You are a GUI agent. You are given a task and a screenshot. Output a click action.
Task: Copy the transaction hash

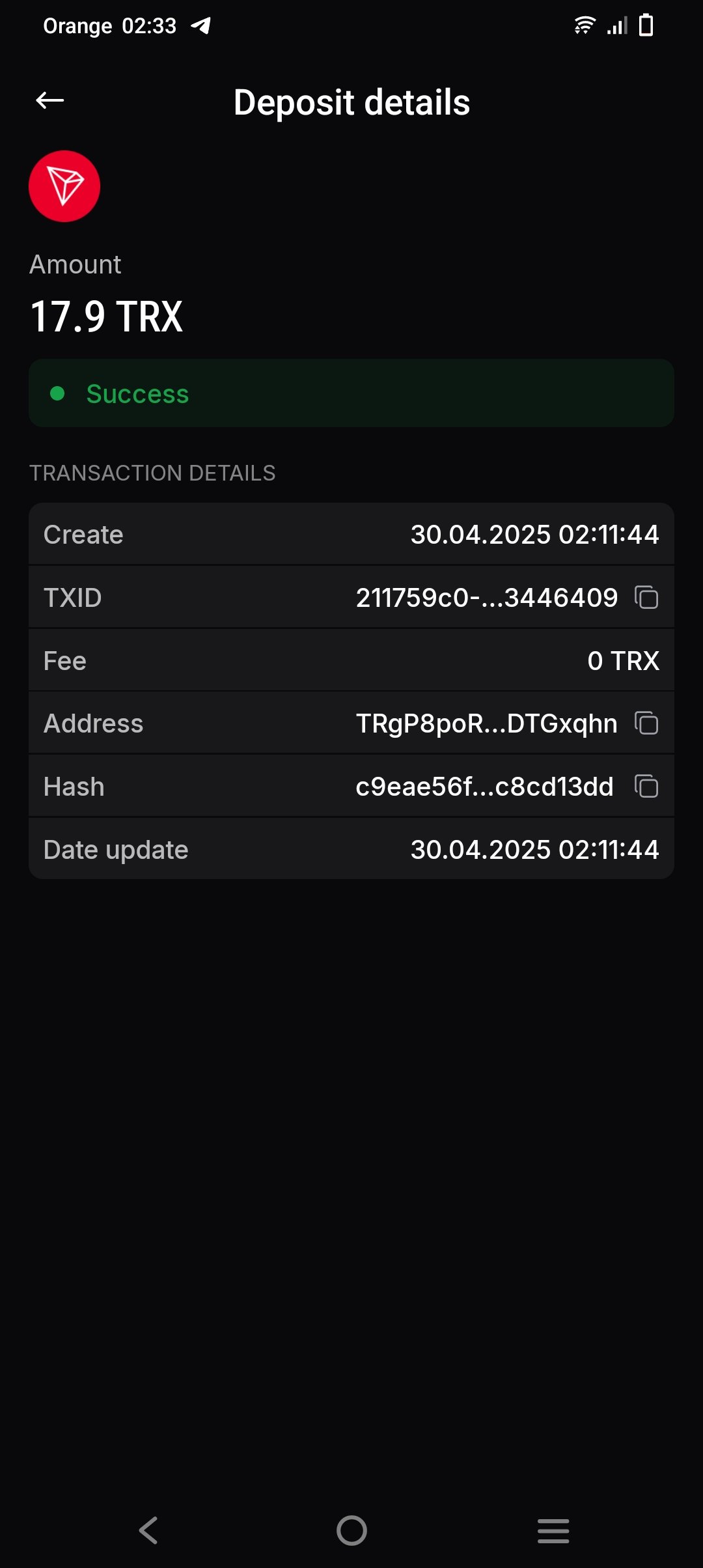pos(646,786)
